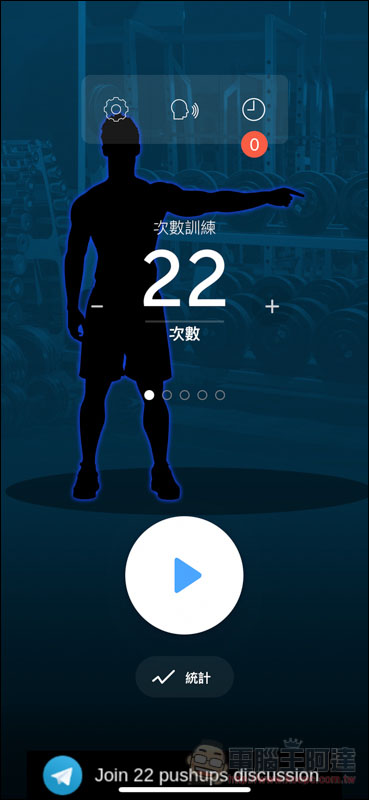Viewport: 369px width, 800px height.
Task: Increase the rep count with plus
Action: (273, 307)
